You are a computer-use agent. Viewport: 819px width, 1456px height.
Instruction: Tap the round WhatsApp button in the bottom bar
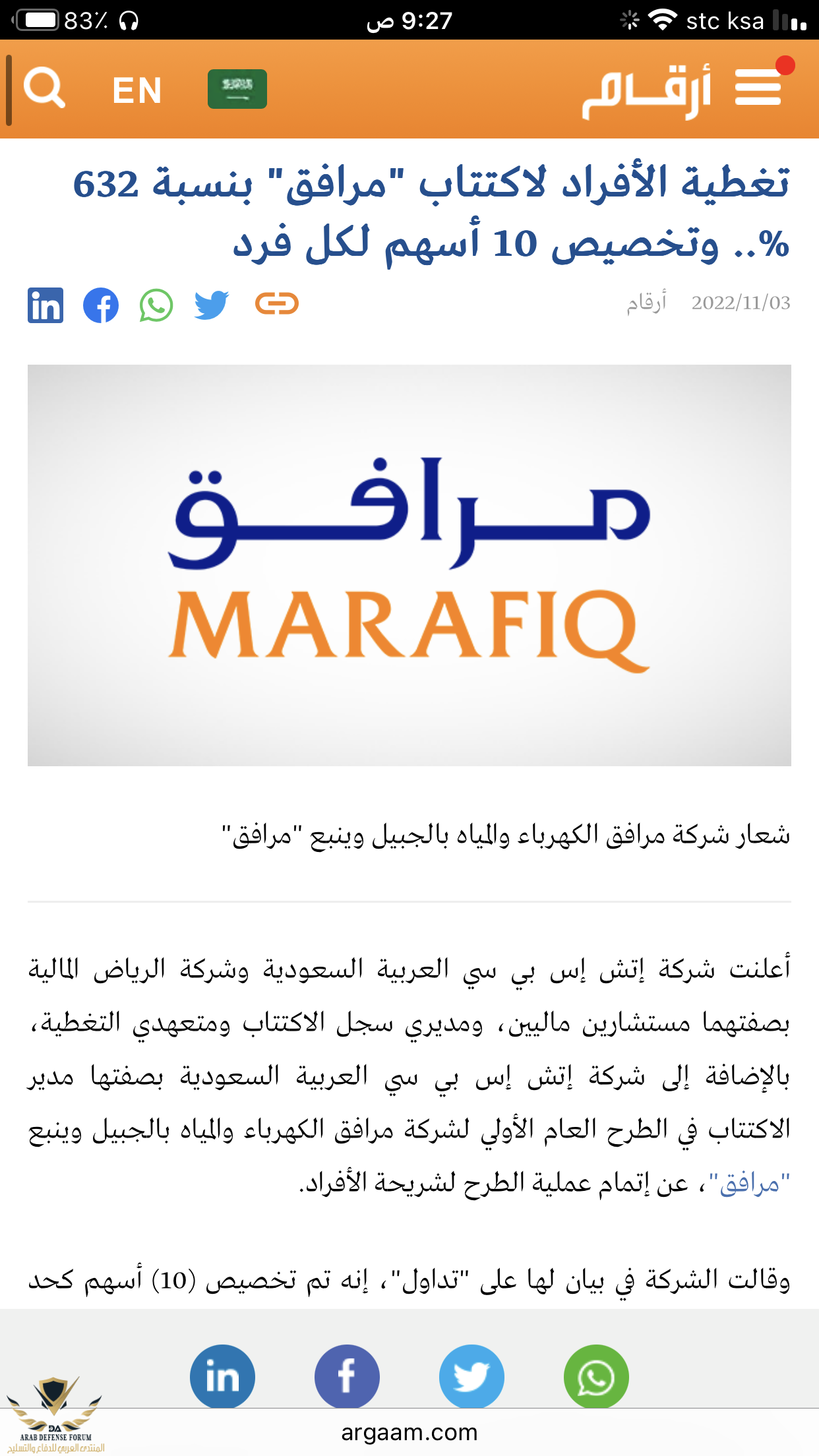click(596, 1377)
